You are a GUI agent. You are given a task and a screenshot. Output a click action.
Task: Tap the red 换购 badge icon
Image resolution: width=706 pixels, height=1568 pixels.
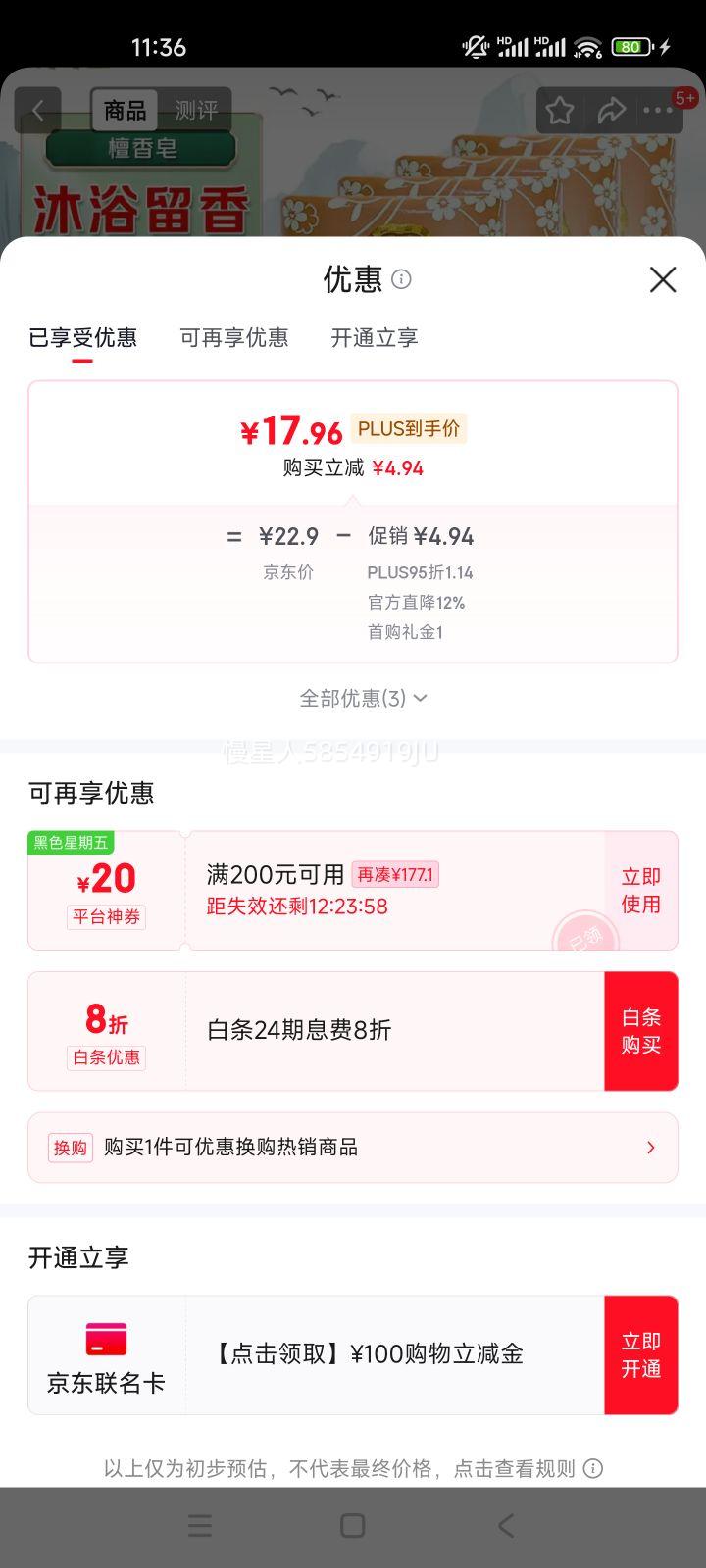(69, 1148)
